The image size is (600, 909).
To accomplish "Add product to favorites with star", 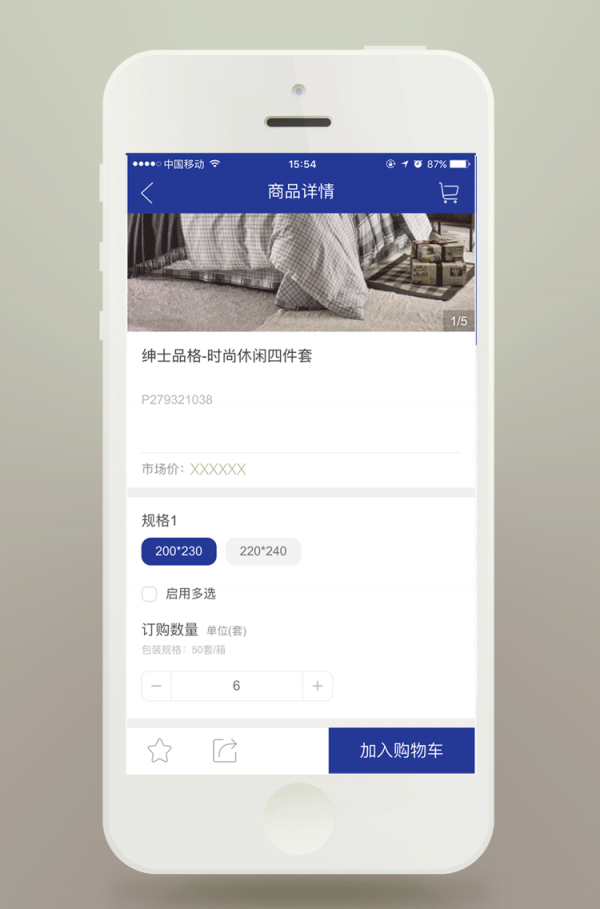I will 160,751.
